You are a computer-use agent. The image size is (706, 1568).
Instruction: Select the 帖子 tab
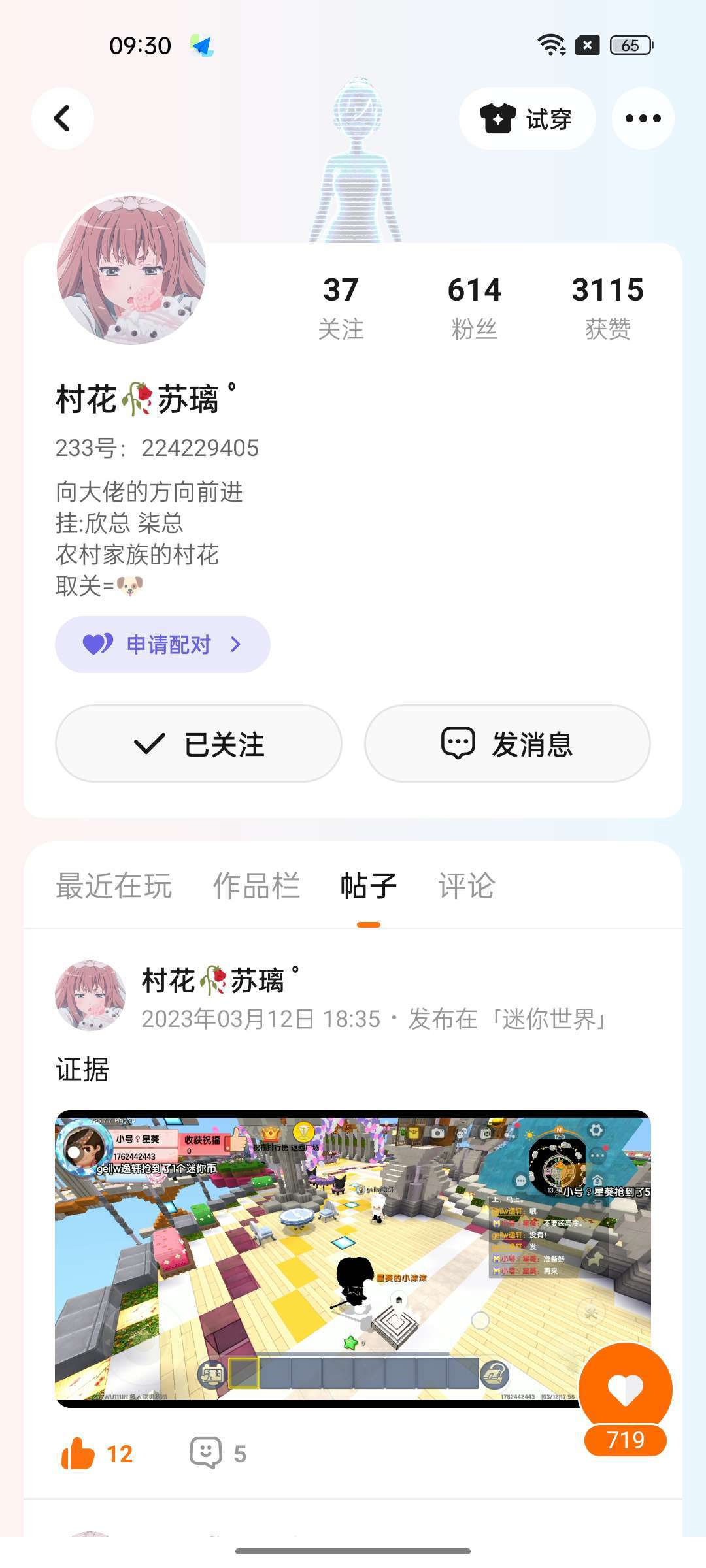(x=369, y=886)
